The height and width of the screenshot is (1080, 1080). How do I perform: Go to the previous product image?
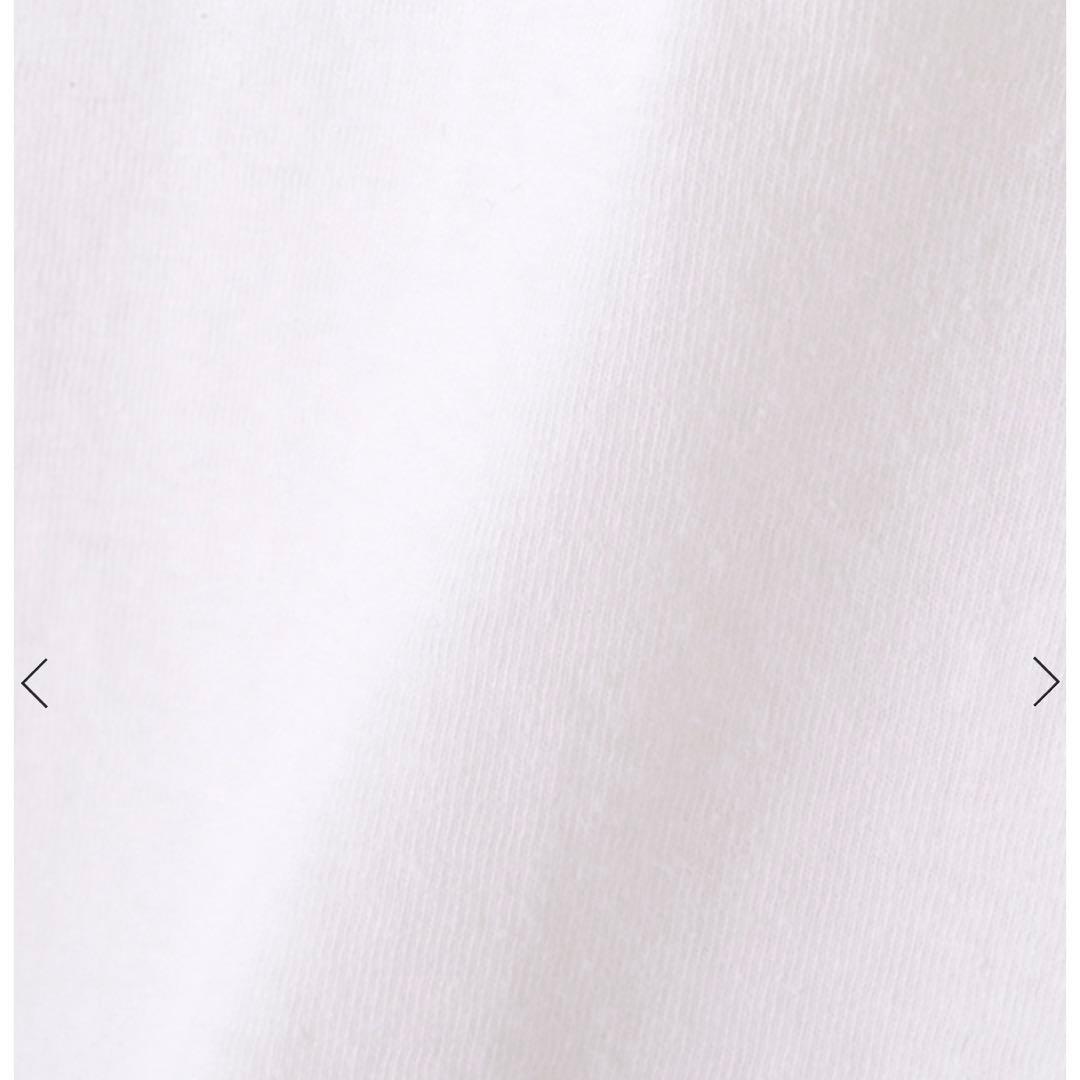(x=35, y=683)
